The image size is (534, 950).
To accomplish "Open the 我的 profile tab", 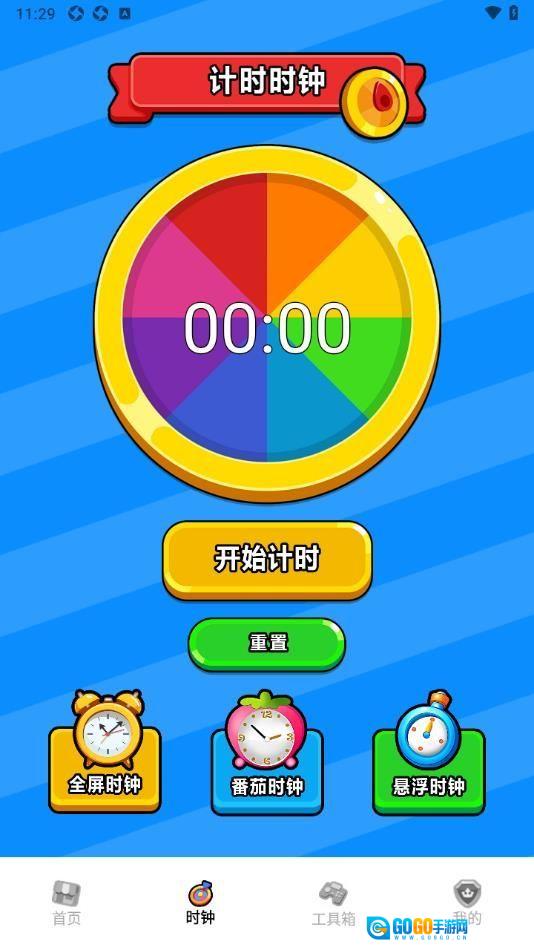I will 467,903.
